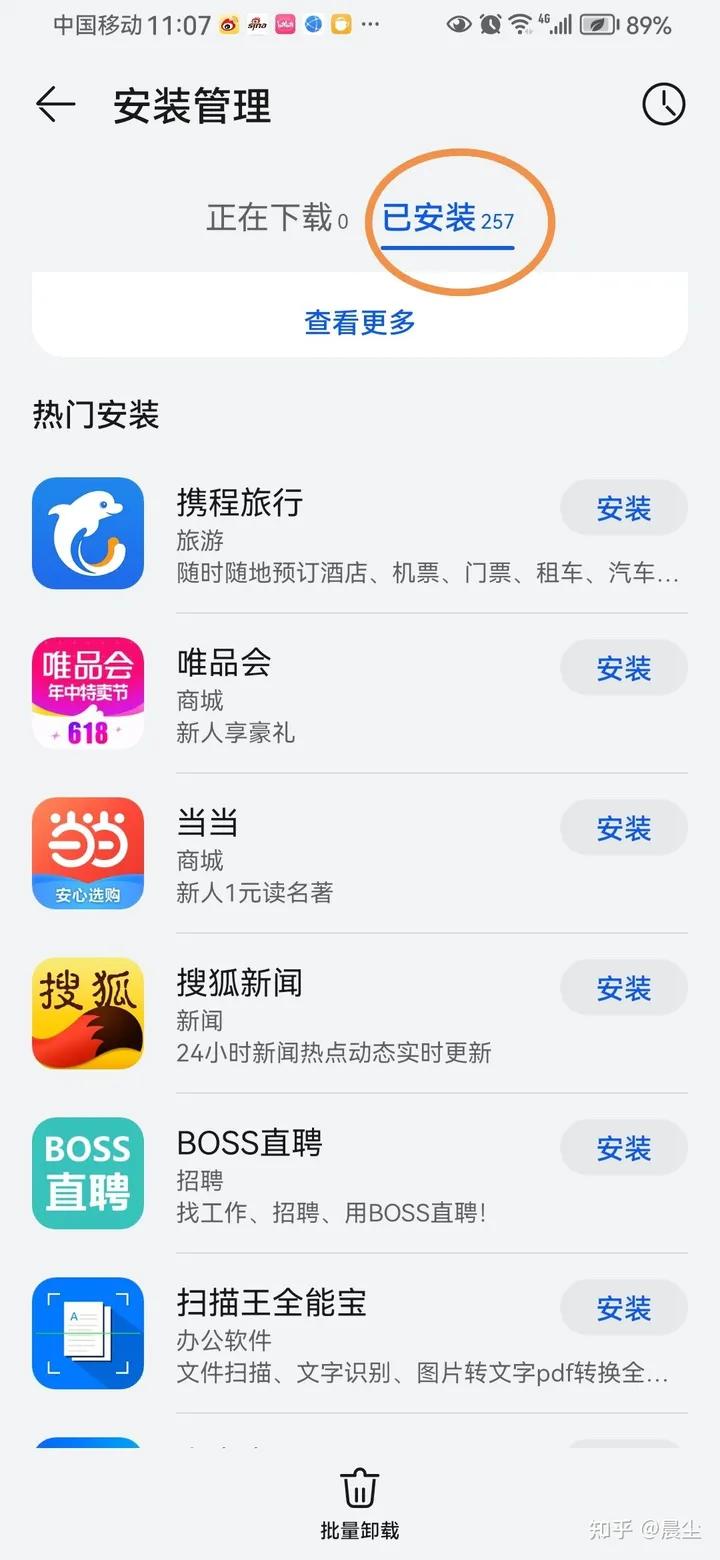Open the 搜狐新闻 app icon
This screenshot has height=1560, width=720.
(88, 1013)
